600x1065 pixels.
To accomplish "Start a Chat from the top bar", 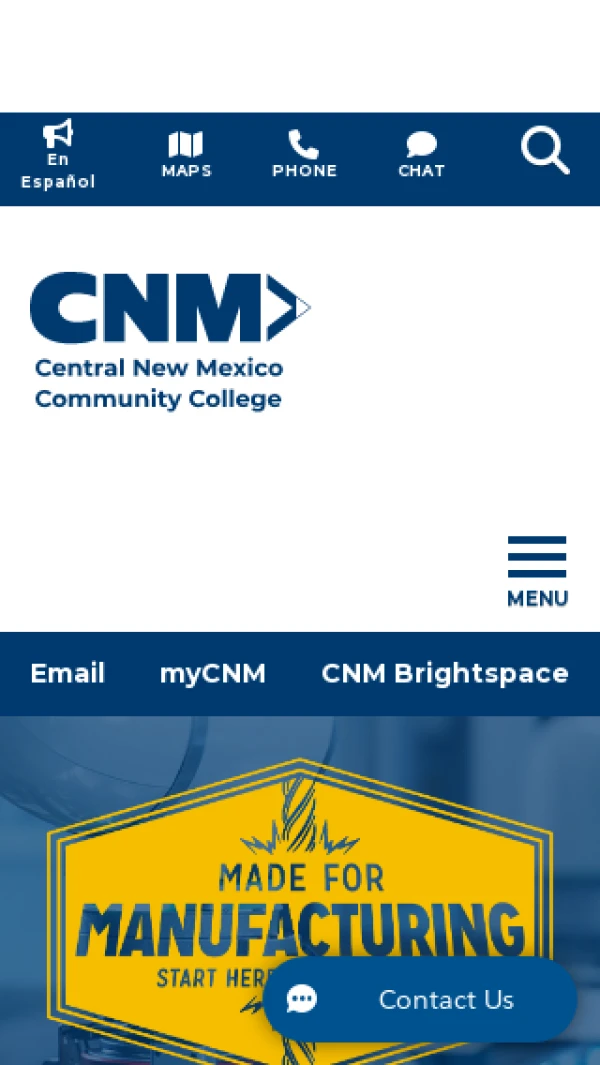I will point(421,157).
